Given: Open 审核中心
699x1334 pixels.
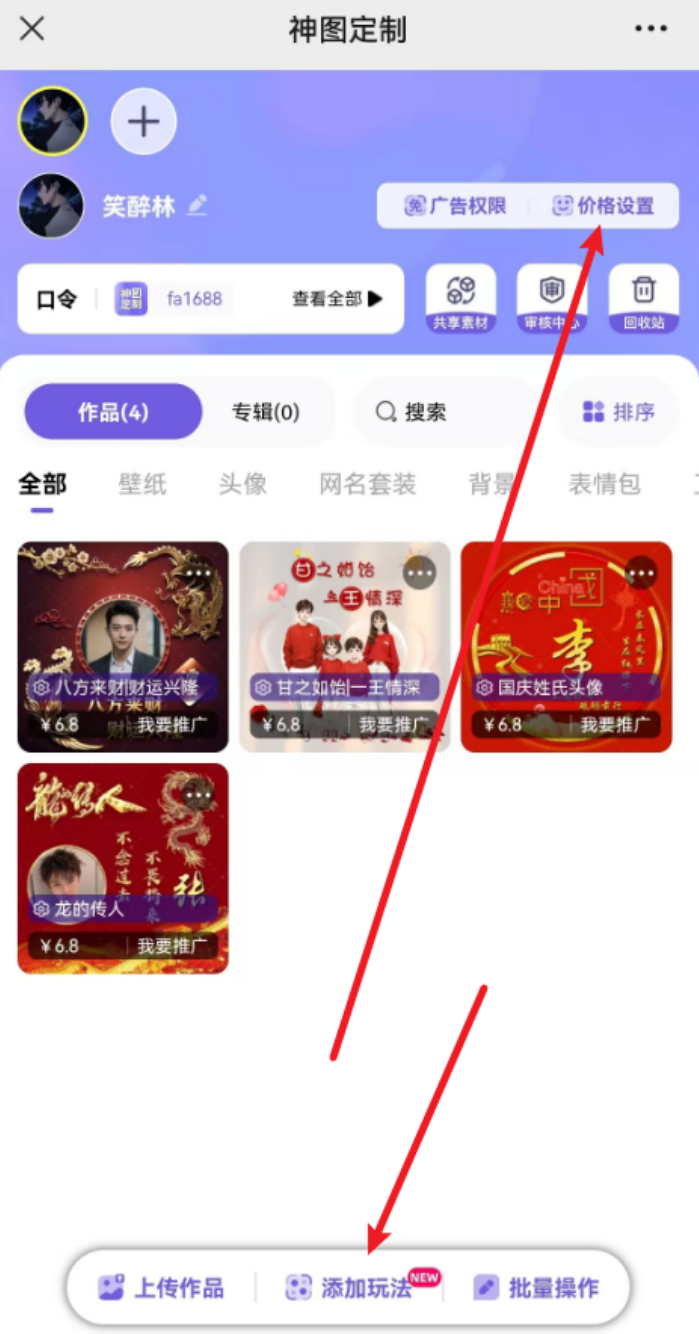Looking at the screenshot, I should 552,298.
